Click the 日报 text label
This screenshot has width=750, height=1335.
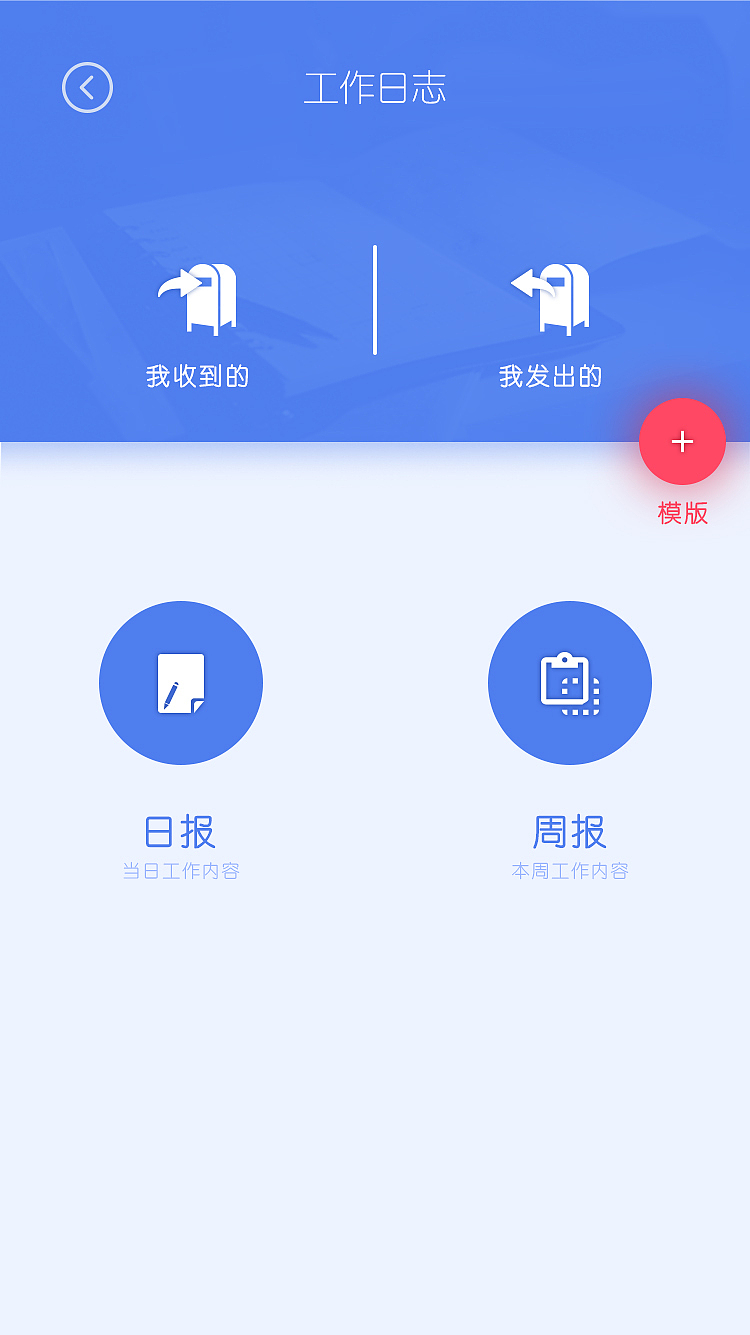[x=180, y=832]
